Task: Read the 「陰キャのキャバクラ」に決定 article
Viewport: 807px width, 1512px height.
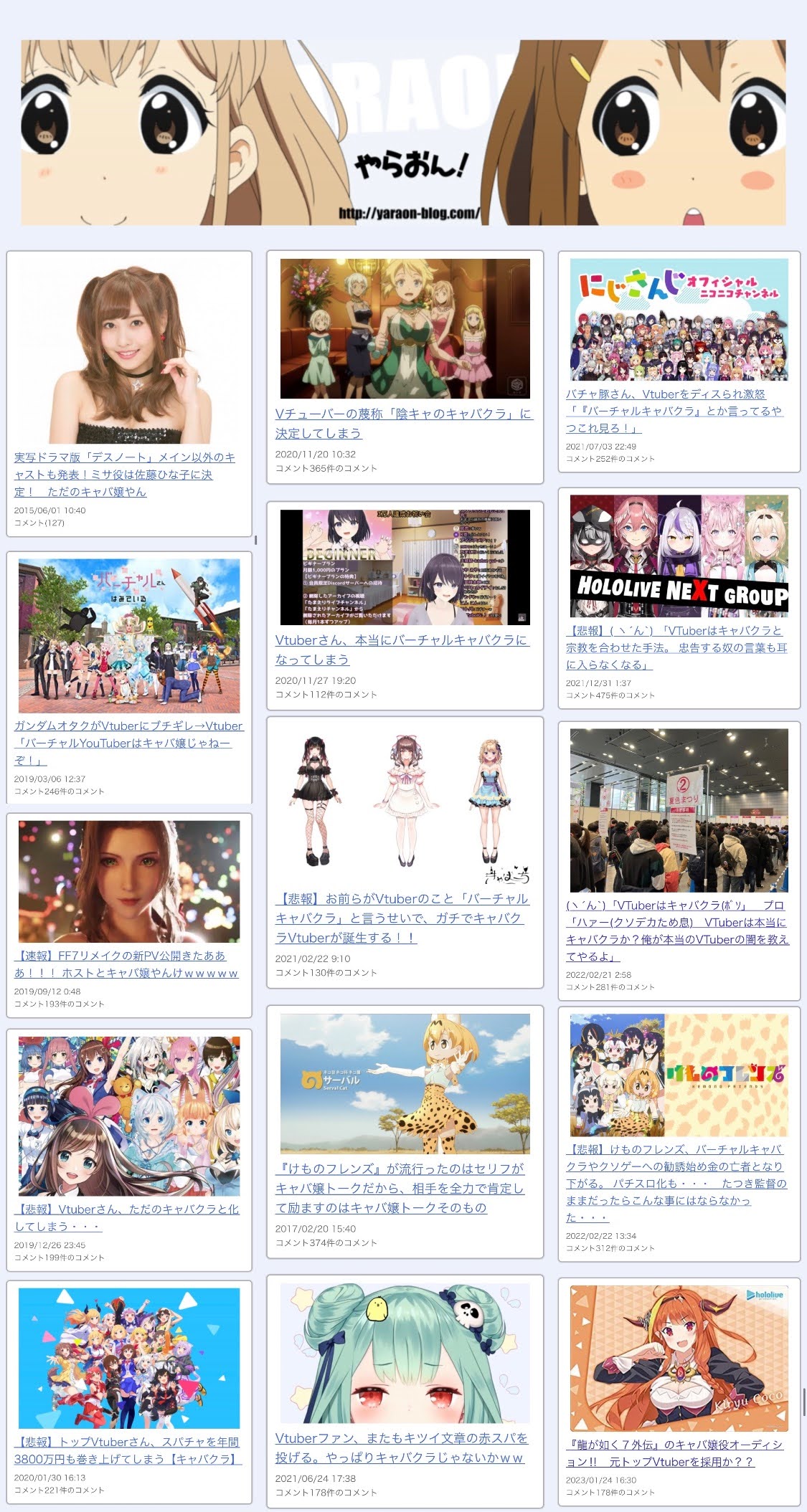Action: [404, 424]
